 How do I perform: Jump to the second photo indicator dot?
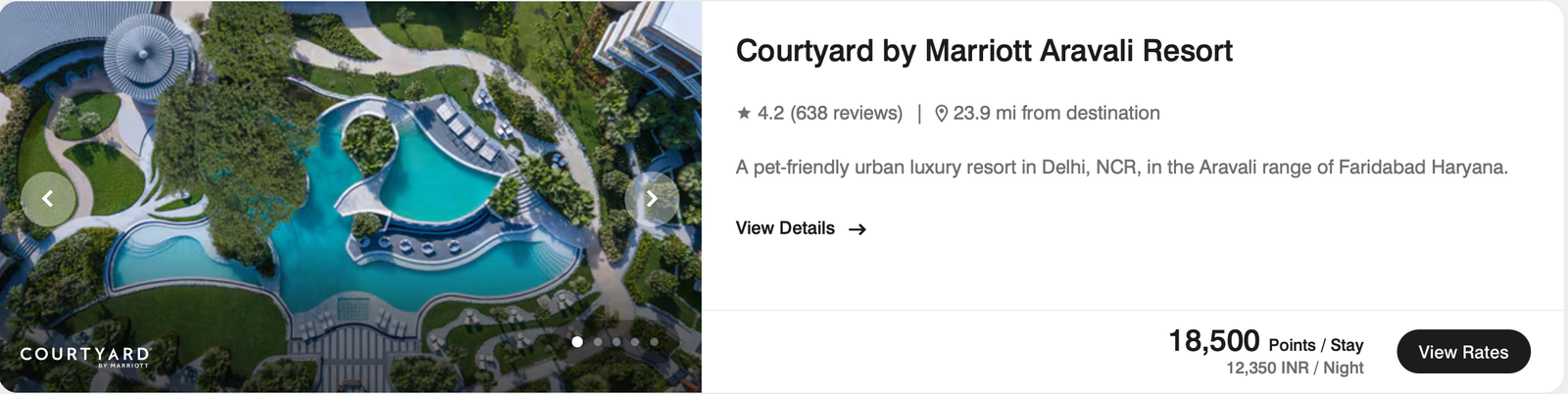tap(597, 342)
